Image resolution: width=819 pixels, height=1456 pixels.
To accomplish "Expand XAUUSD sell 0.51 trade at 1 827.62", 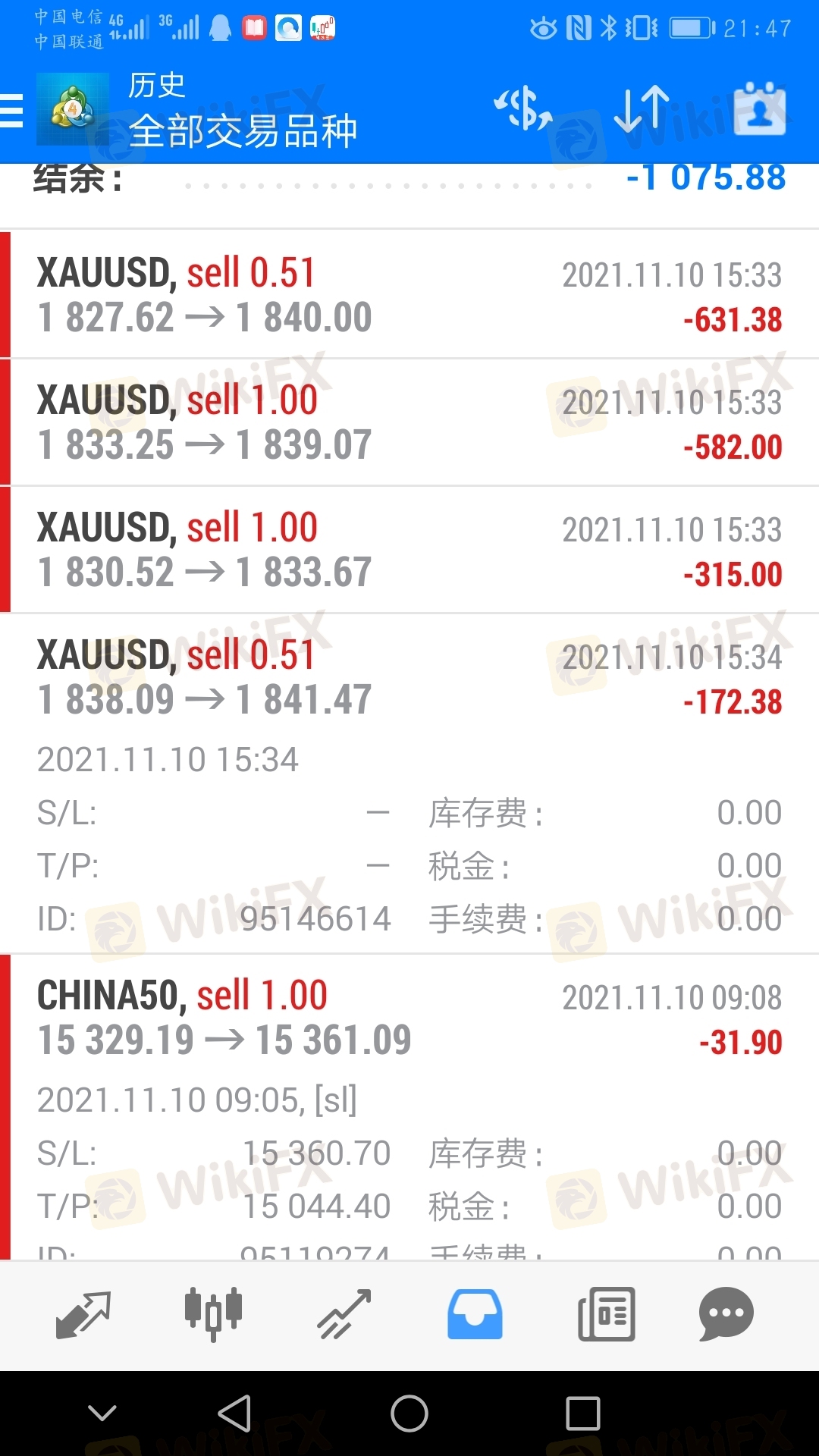I will [409, 294].
